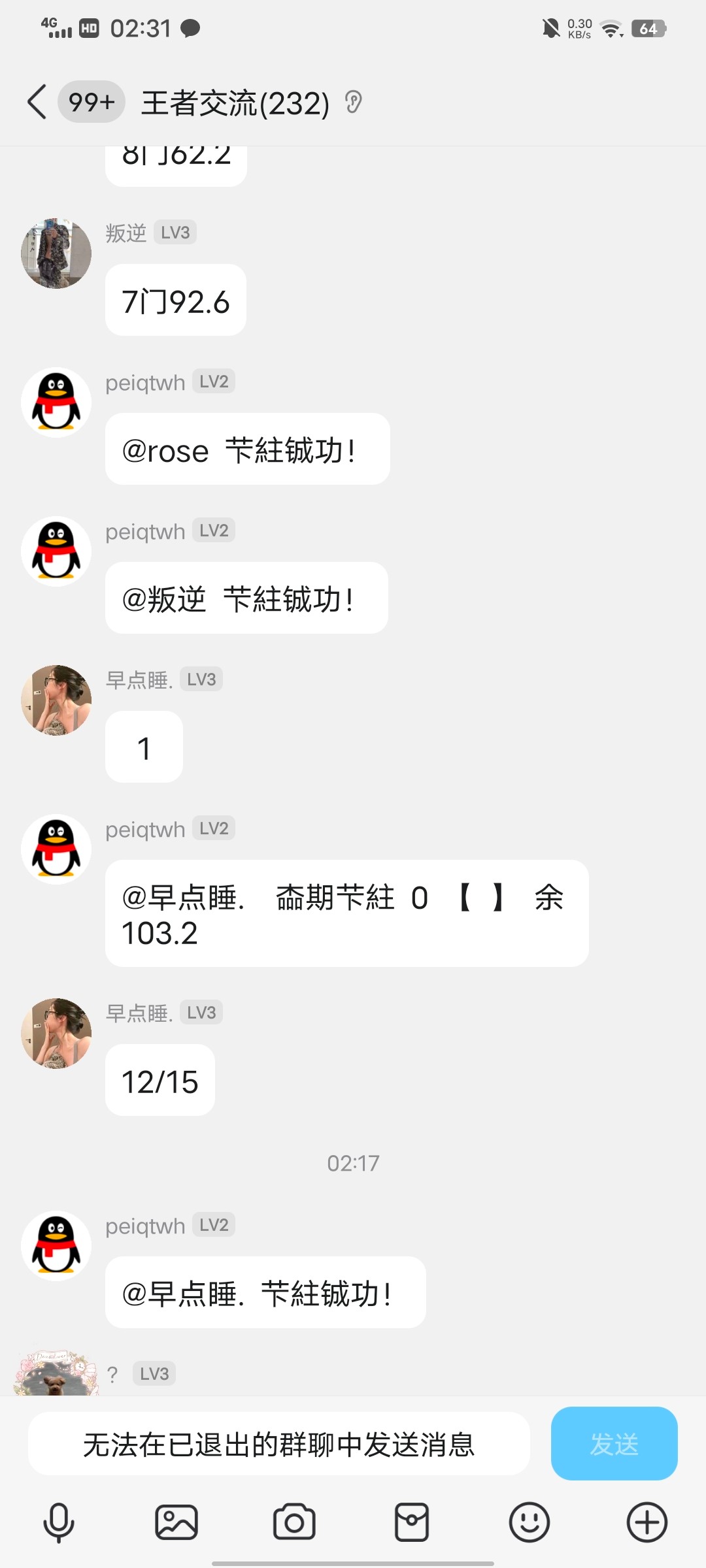The width and height of the screenshot is (706, 1568).
Task: Open the 王者交流 group info title
Action: [x=235, y=103]
